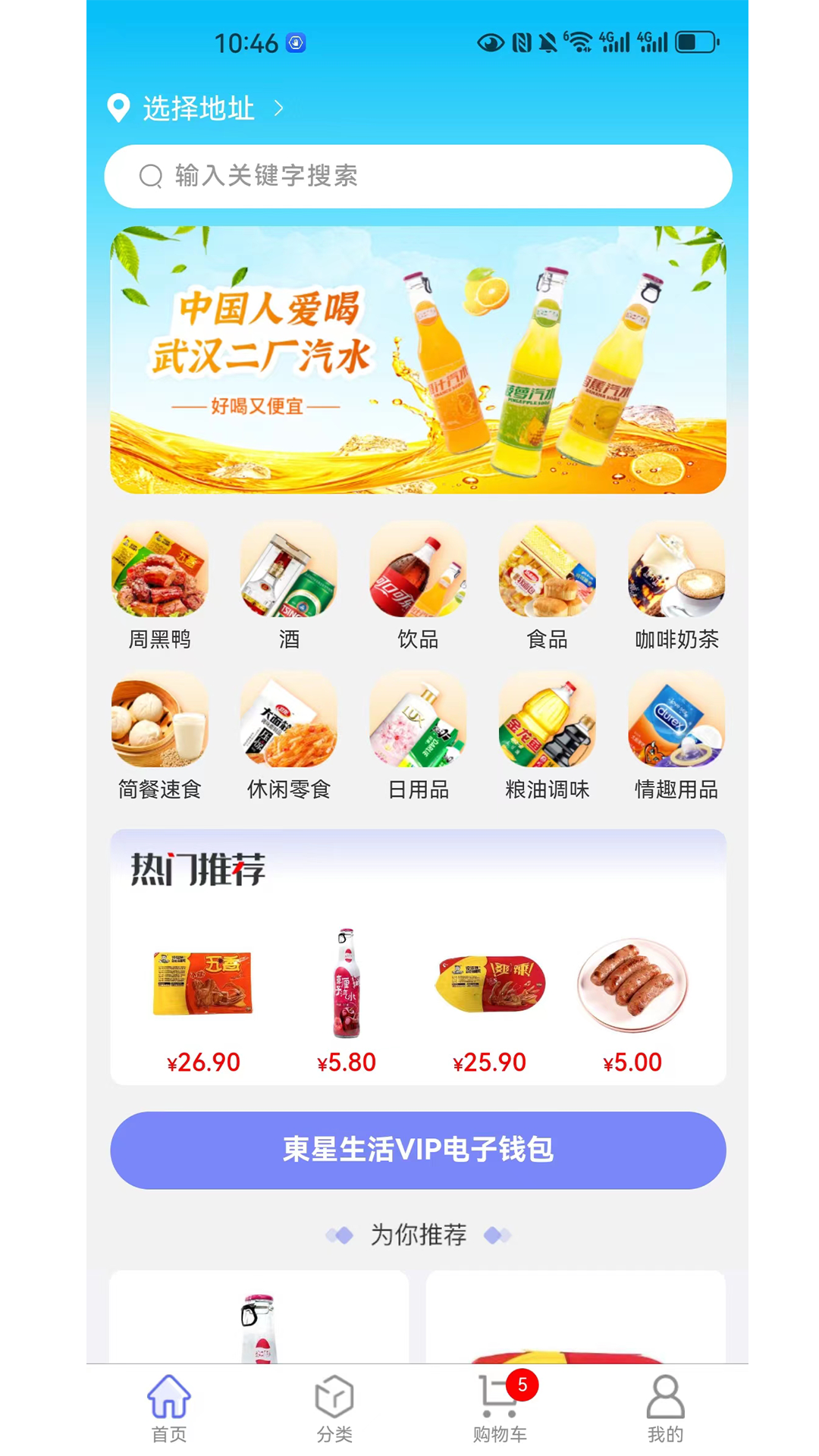The height and width of the screenshot is (1456, 819).
Task: Select the 饮品 category
Action: click(418, 585)
